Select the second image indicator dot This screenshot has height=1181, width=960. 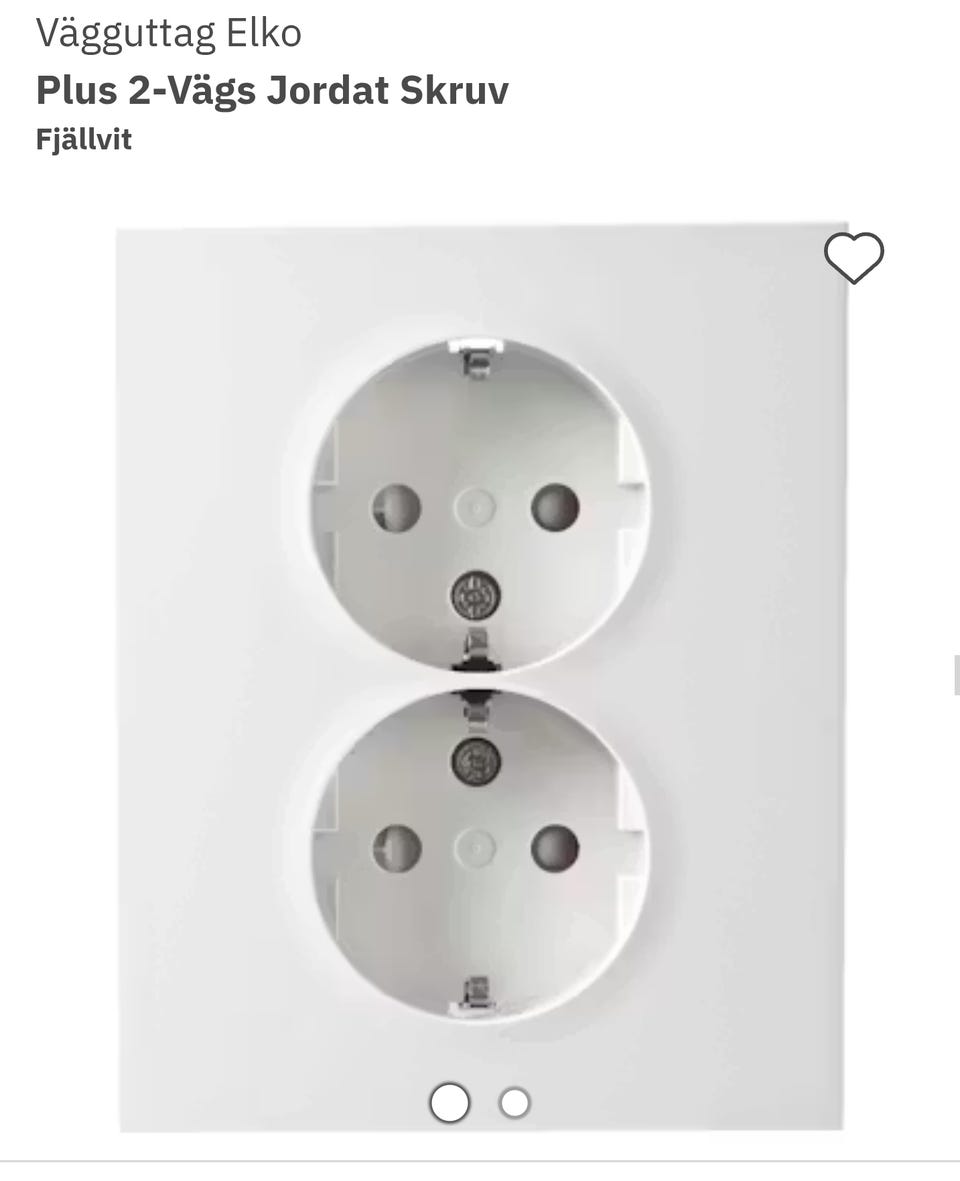[514, 1103]
